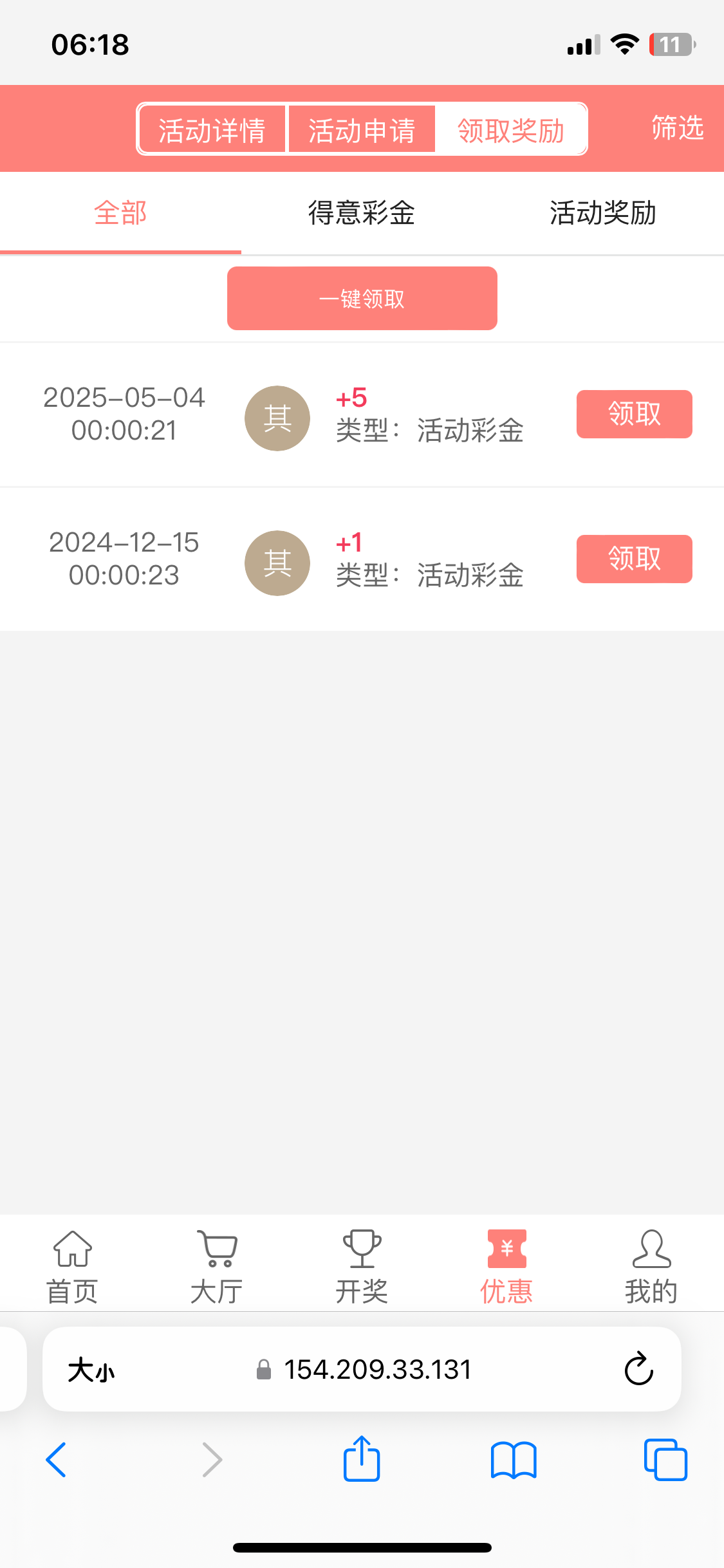Open the 我的 profile tab

click(651, 1265)
